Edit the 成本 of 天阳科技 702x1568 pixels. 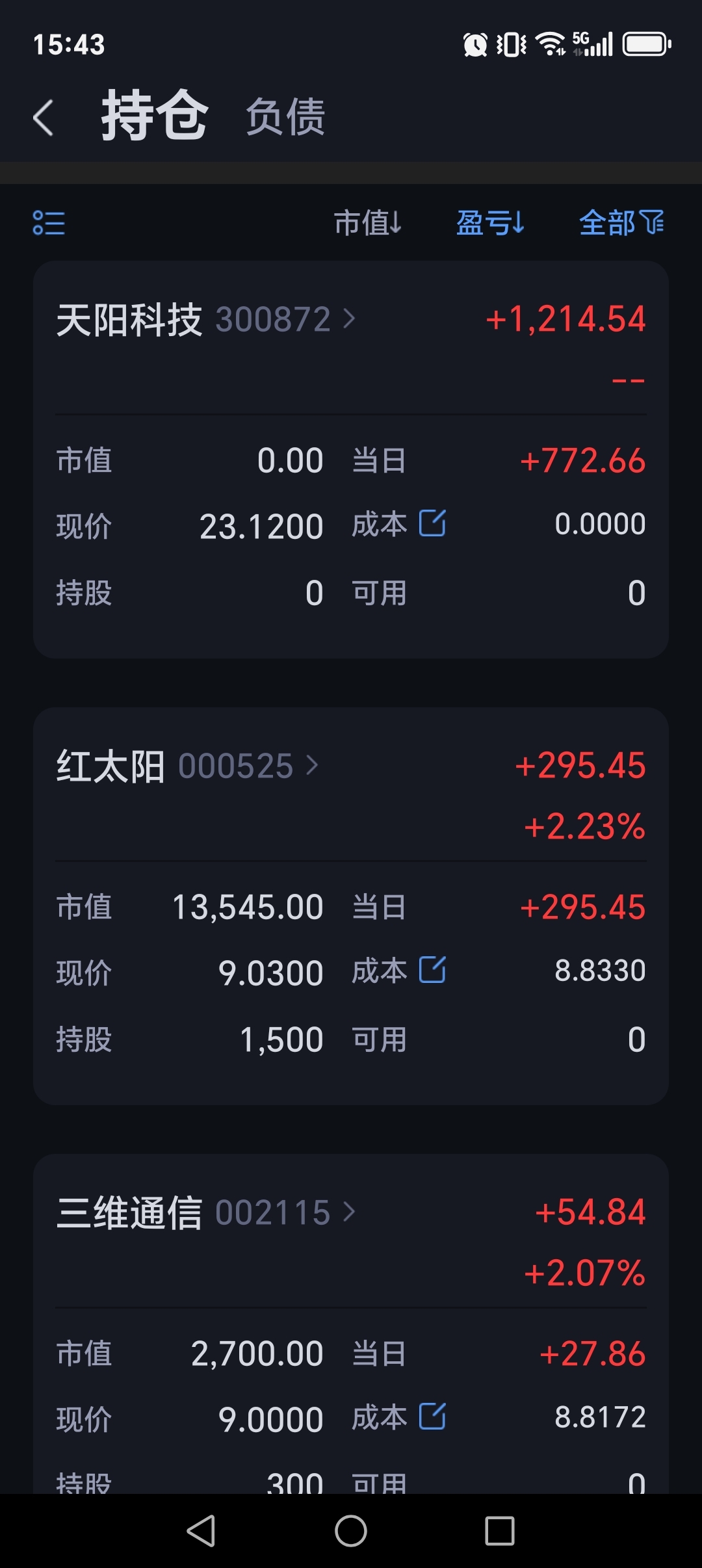[x=432, y=523]
